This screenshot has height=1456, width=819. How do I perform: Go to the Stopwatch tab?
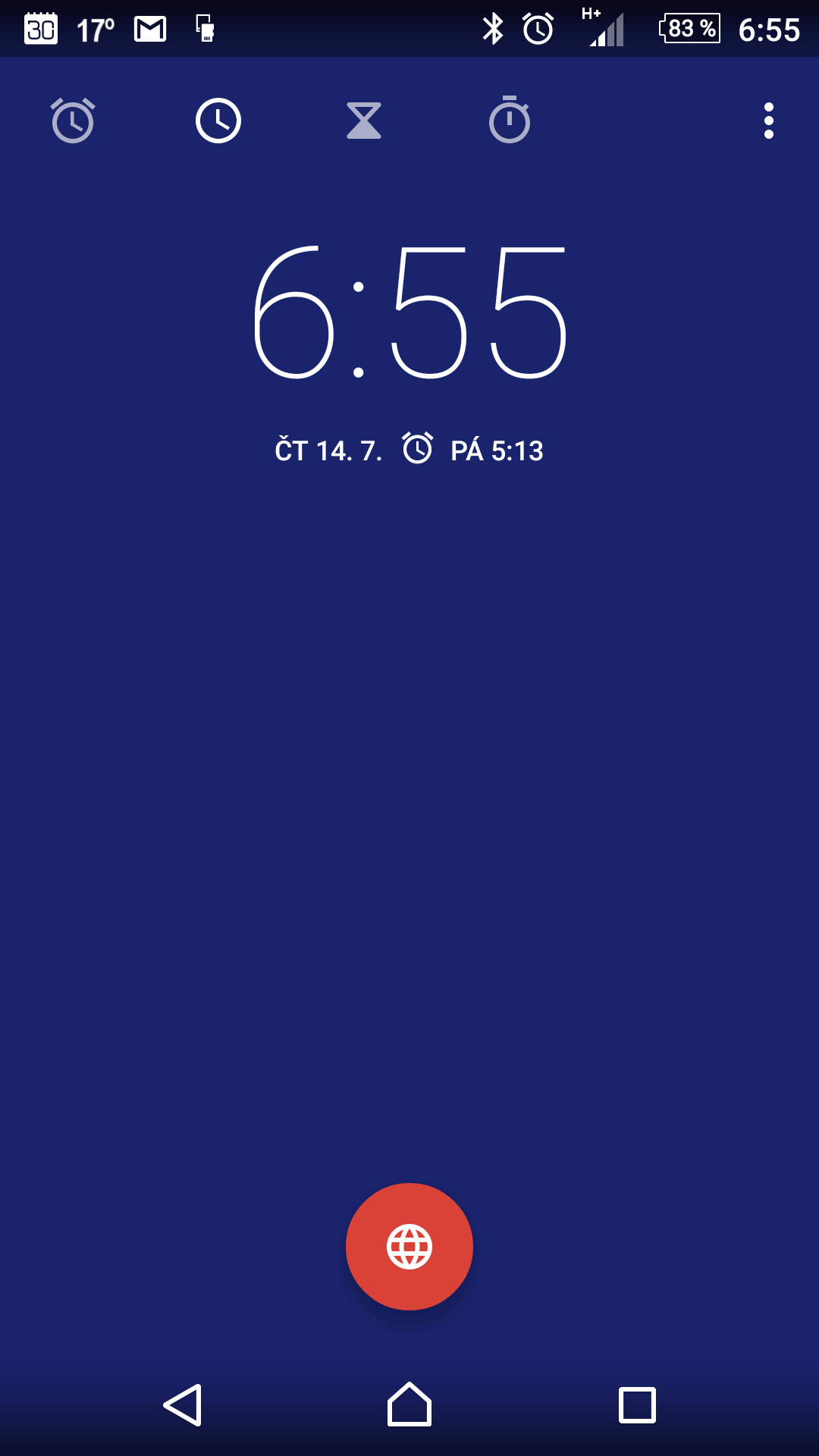coord(510,120)
